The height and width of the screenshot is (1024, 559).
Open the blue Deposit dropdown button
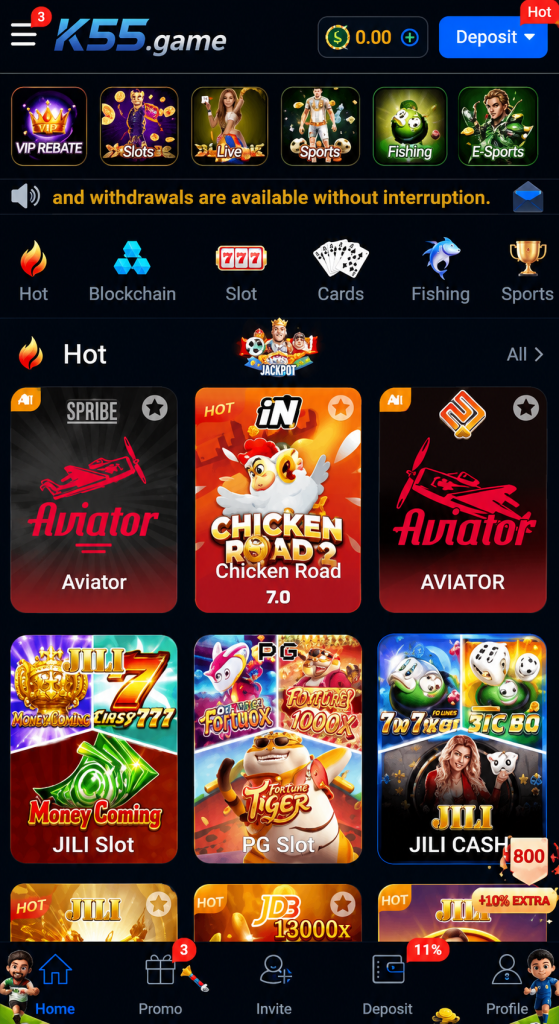click(x=493, y=37)
